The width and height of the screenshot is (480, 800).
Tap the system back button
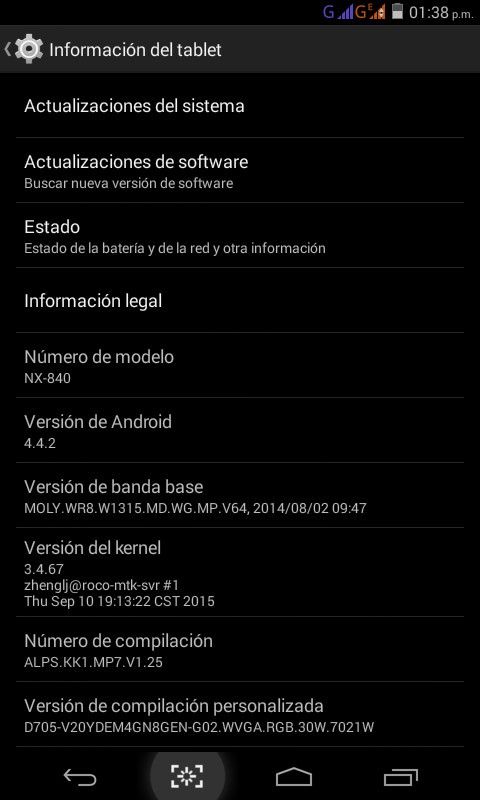[x=80, y=777]
